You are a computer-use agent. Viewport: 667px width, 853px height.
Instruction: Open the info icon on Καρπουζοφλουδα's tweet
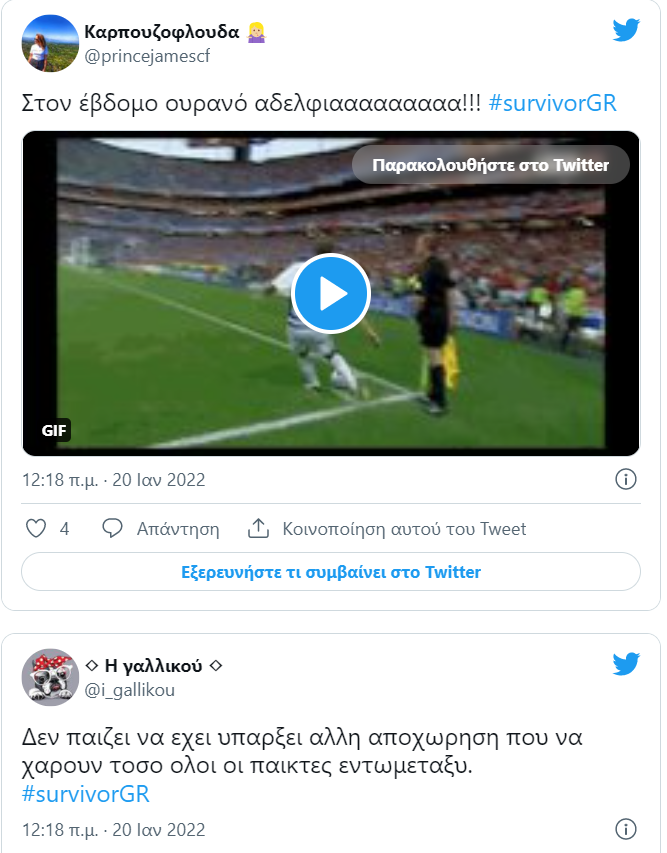(x=625, y=480)
